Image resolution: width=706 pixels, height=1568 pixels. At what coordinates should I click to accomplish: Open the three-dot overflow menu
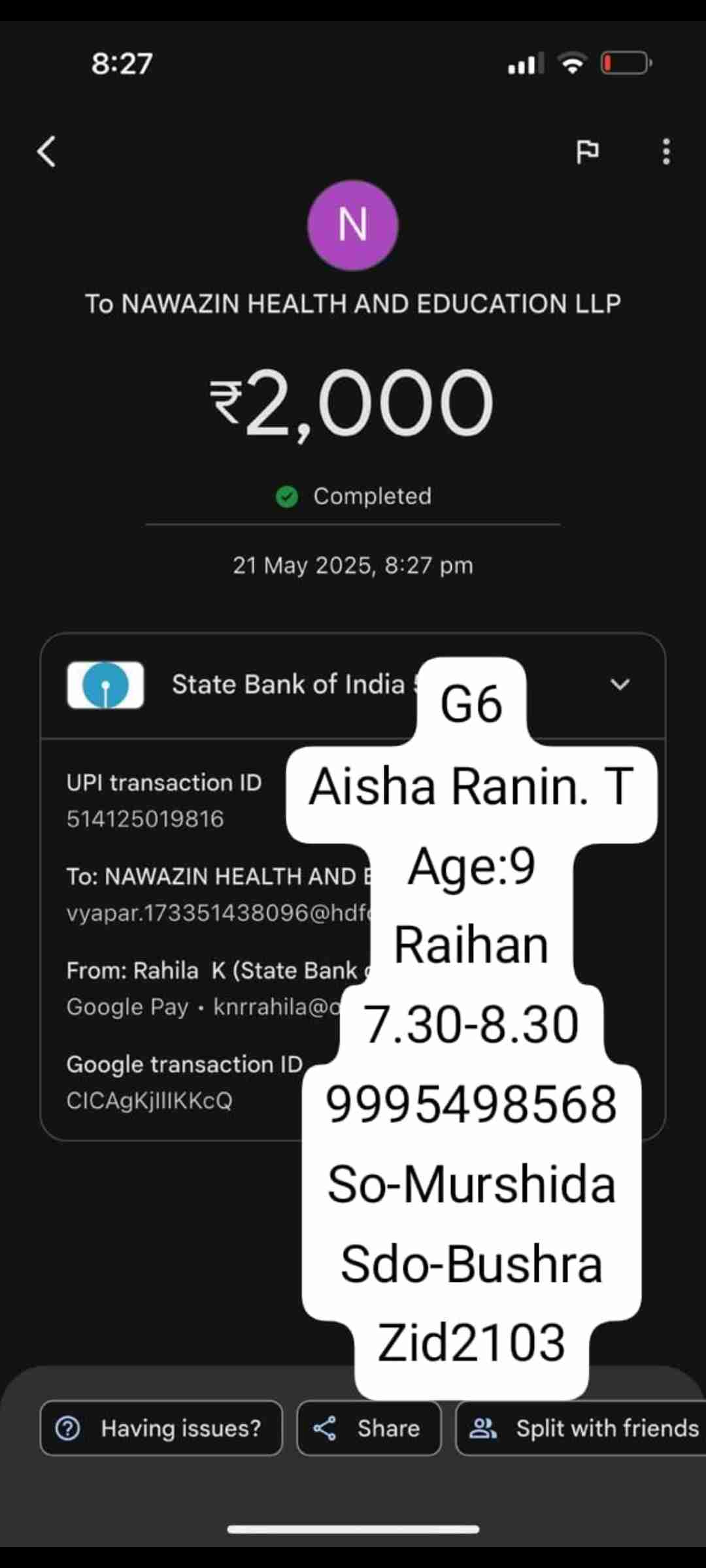pos(665,152)
